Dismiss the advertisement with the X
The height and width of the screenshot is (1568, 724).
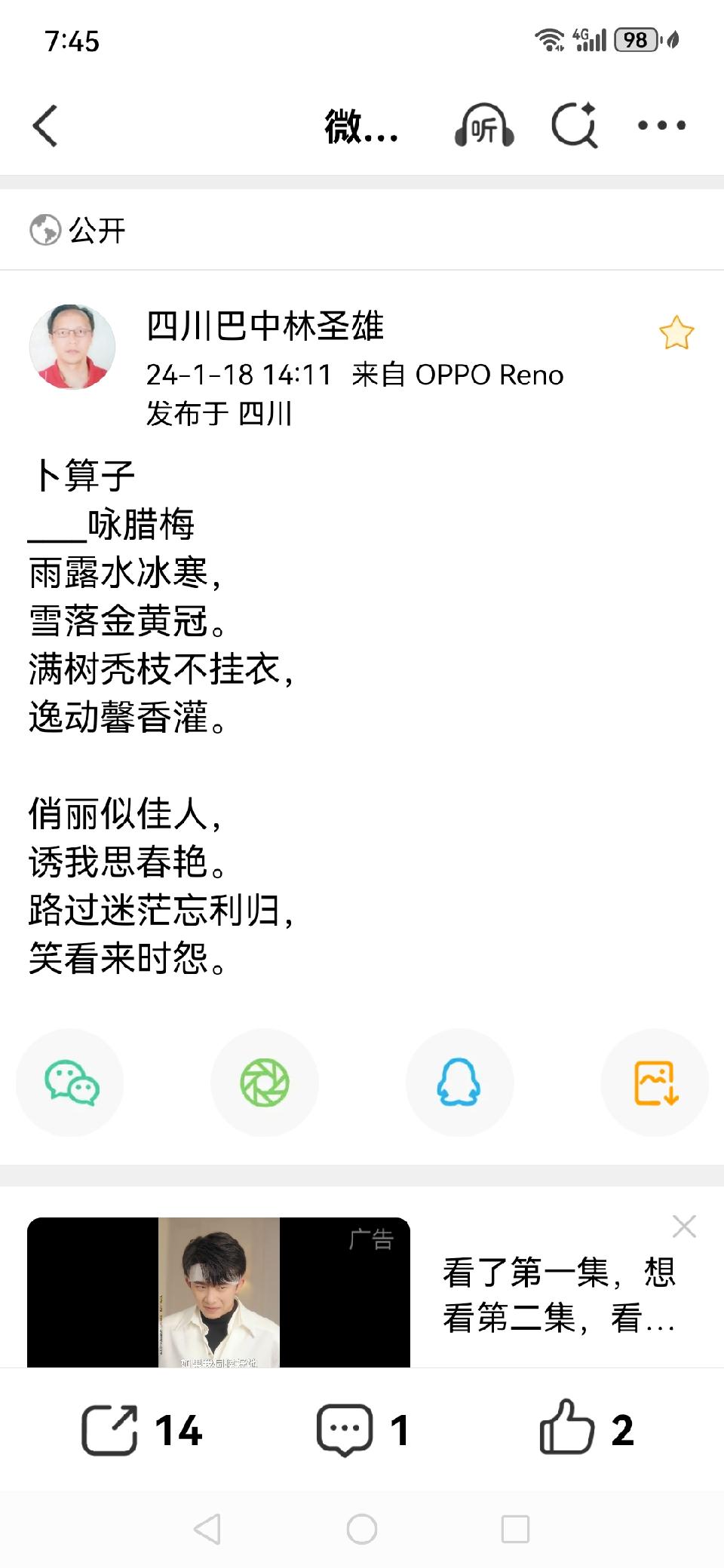tap(684, 1227)
